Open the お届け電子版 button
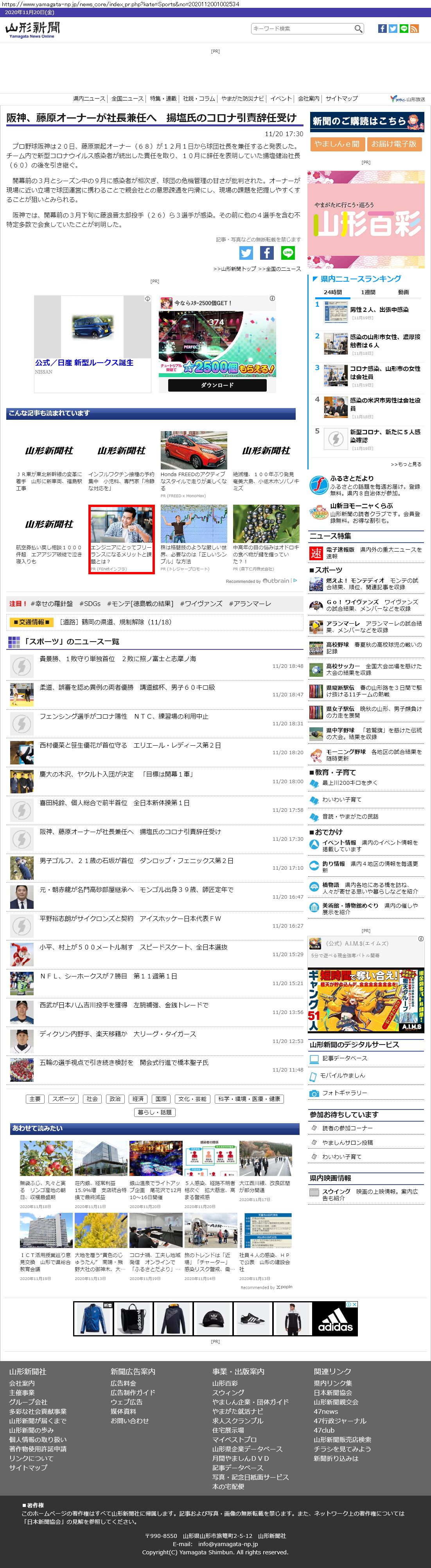This screenshot has height=1568, width=431. (x=394, y=144)
